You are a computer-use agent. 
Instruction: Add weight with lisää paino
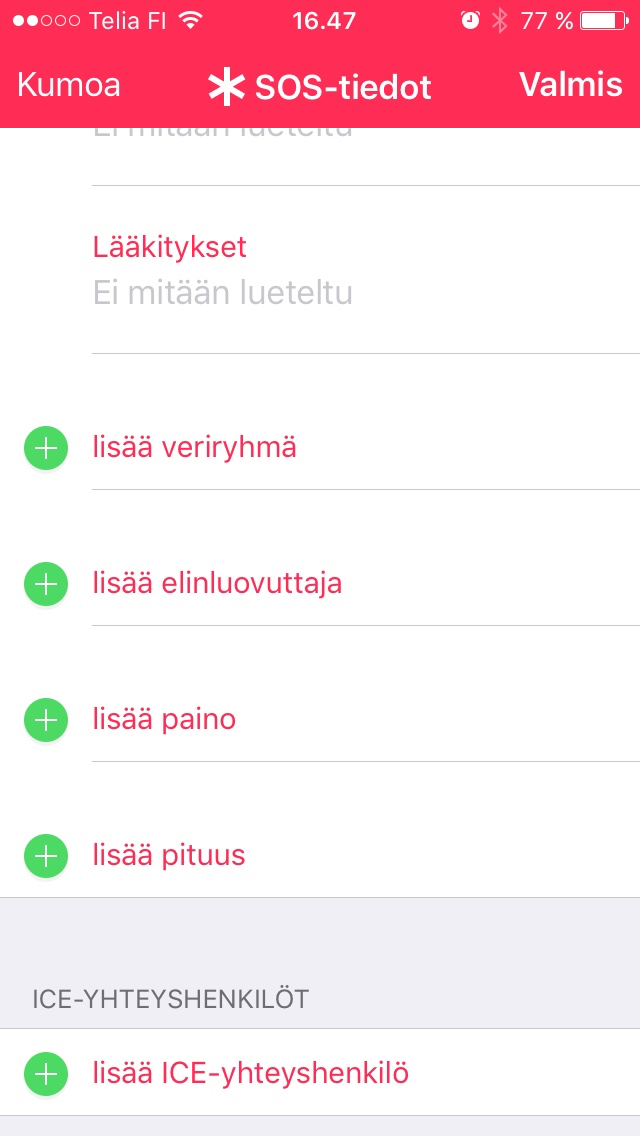[164, 719]
